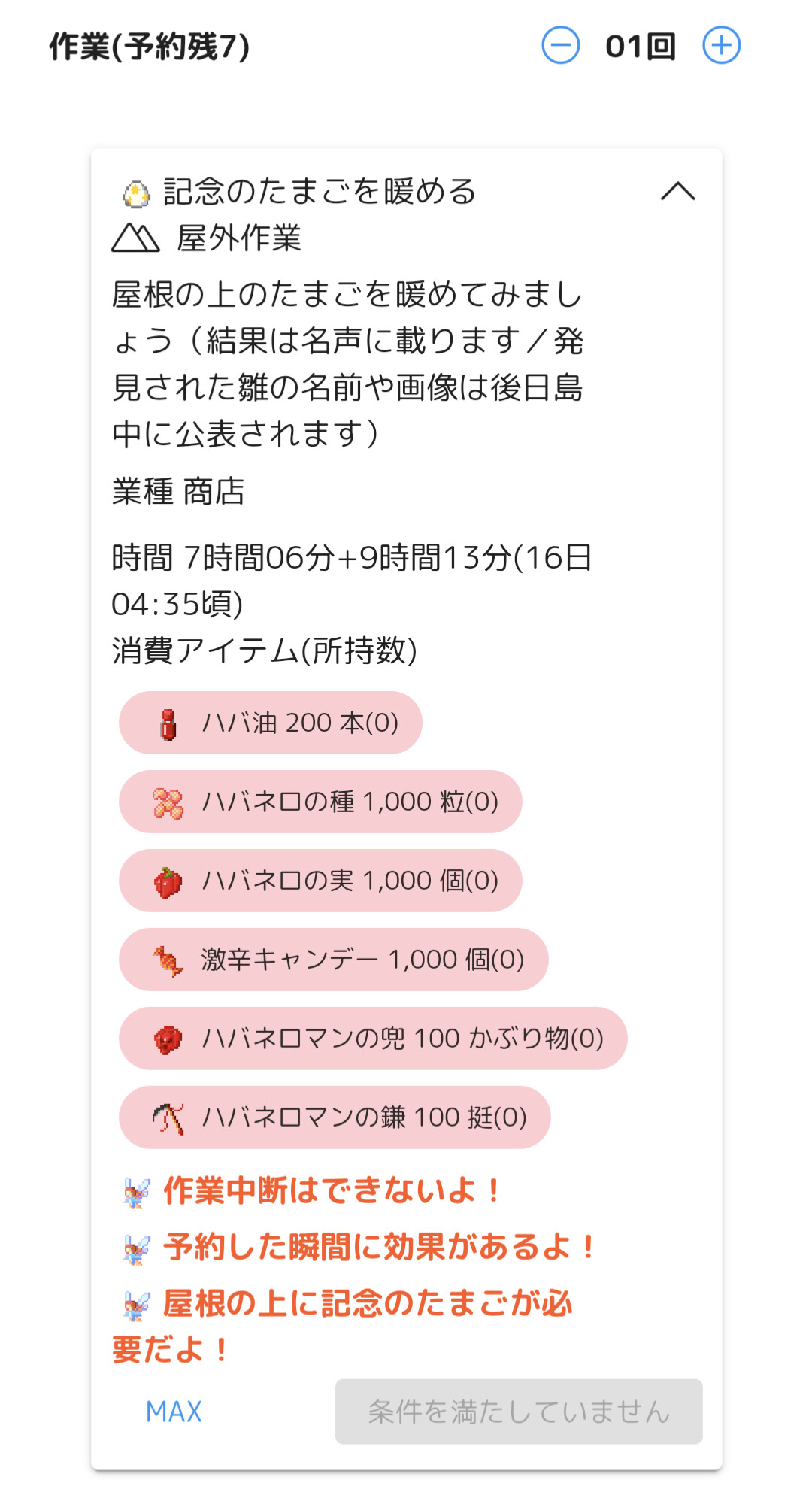Select the 激辛キャンデー 1,000個 chip
Screen dimensions: 812x1498
coord(334,960)
